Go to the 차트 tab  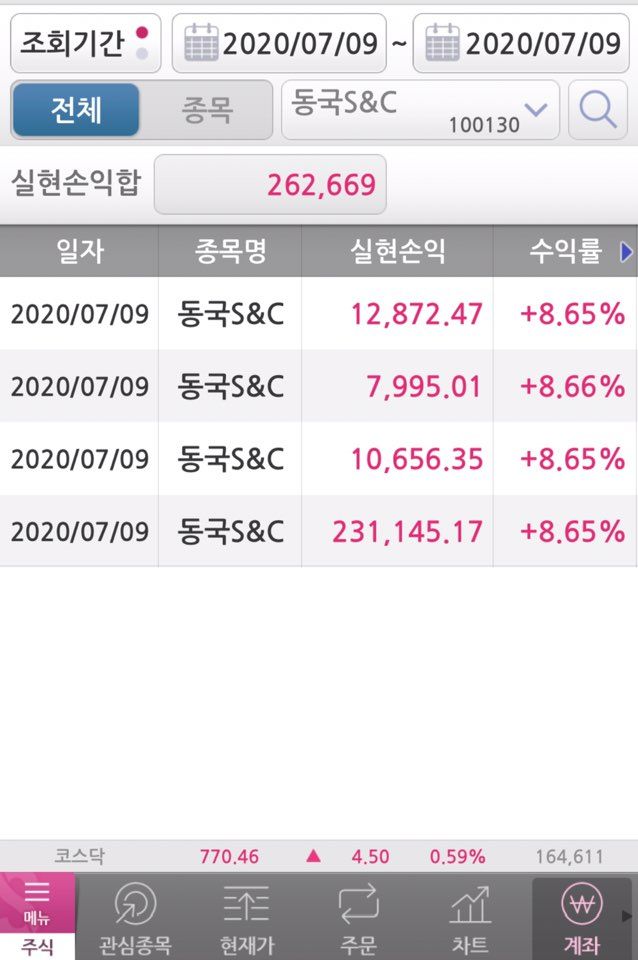(x=469, y=917)
